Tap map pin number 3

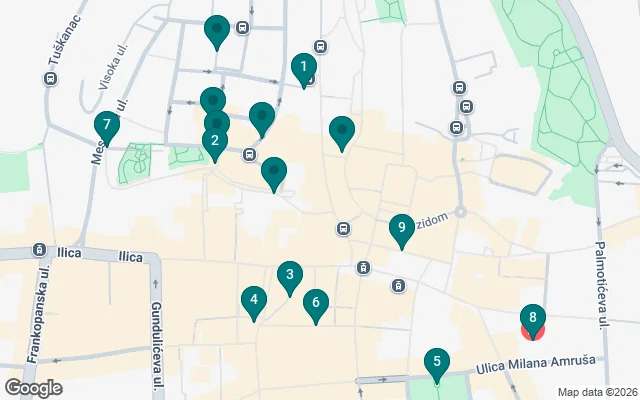click(289, 275)
